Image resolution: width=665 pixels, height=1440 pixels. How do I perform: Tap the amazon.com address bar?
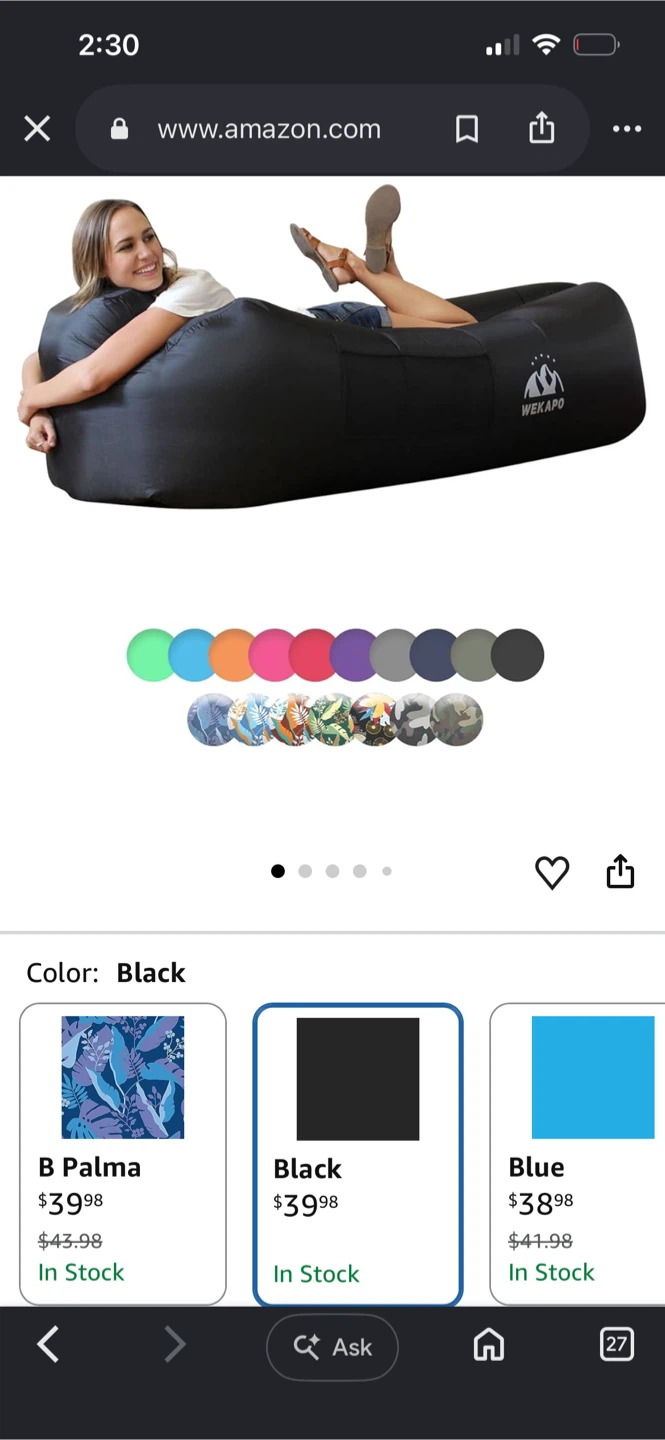pos(269,129)
